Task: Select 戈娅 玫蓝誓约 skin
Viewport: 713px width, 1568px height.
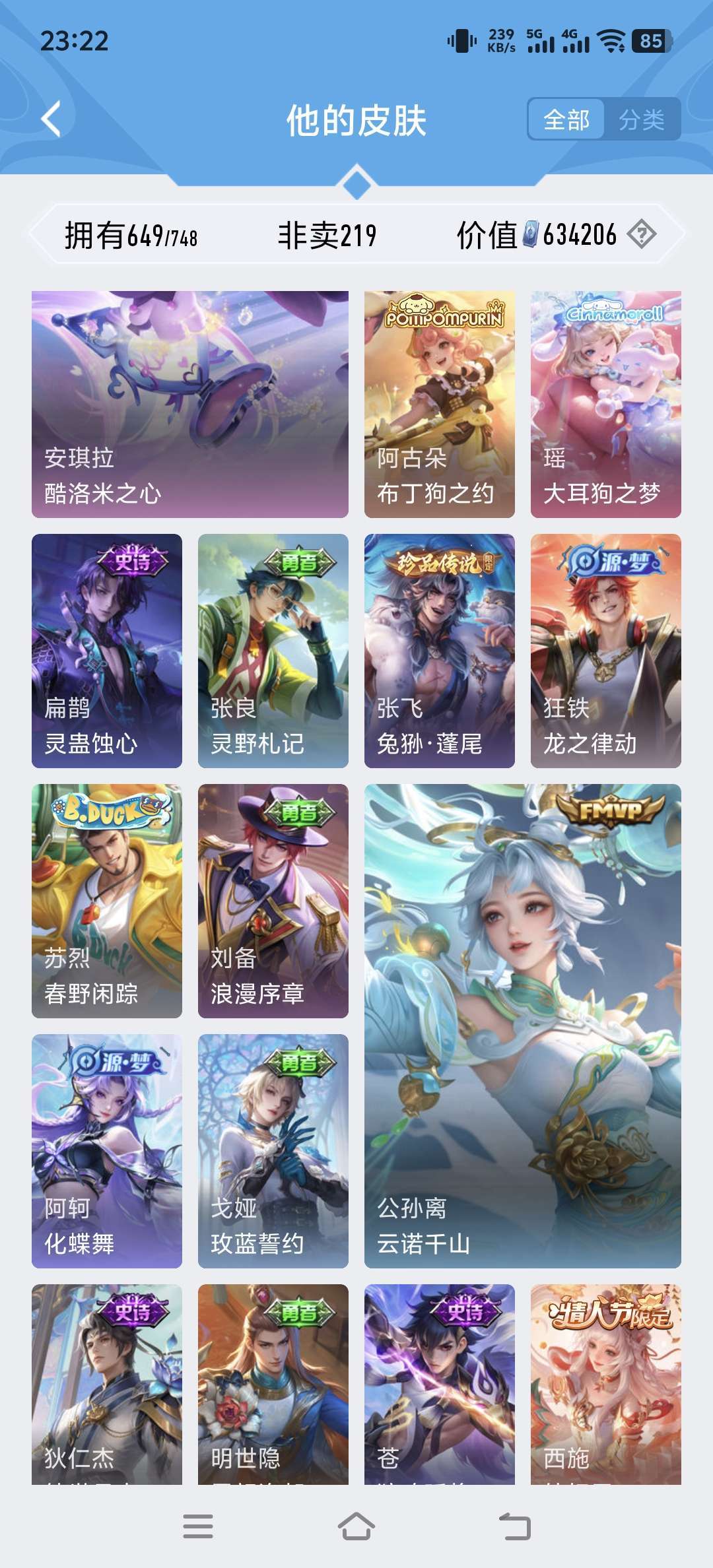Action: pyautogui.click(x=273, y=1150)
